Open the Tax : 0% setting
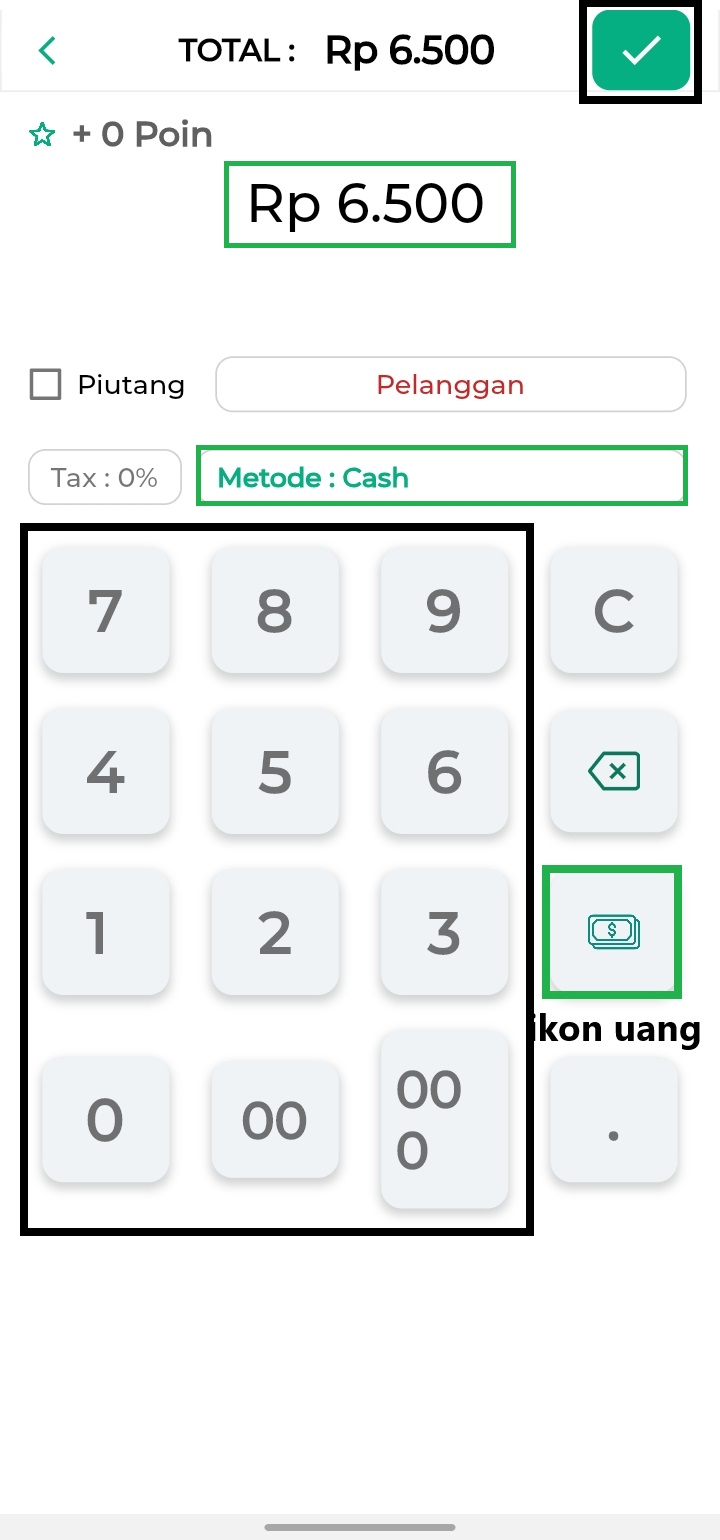The height and width of the screenshot is (1540, 720). click(105, 478)
